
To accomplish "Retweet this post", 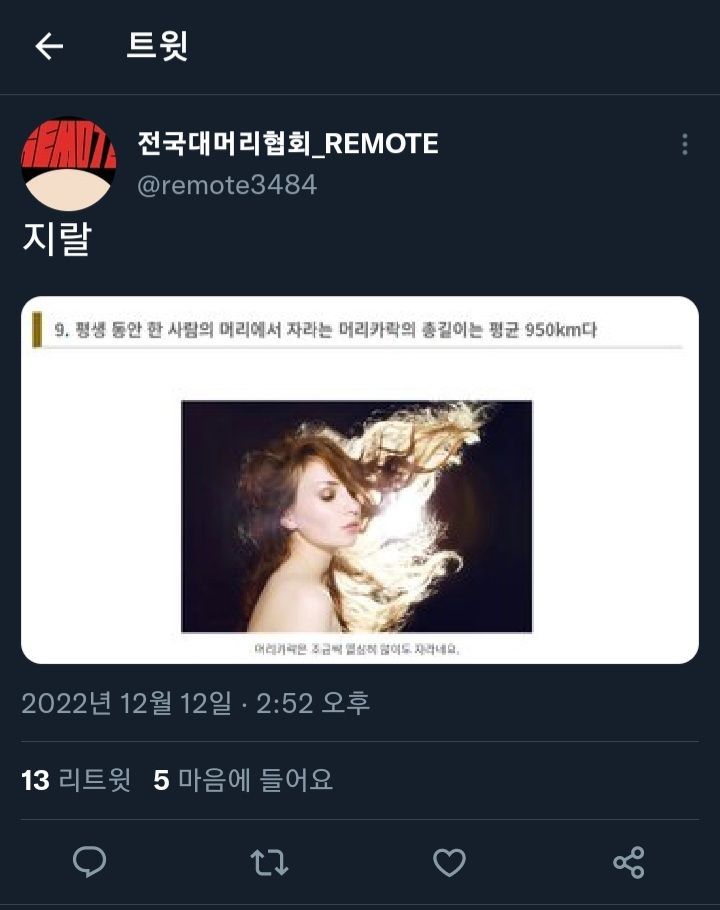I will point(269,861).
